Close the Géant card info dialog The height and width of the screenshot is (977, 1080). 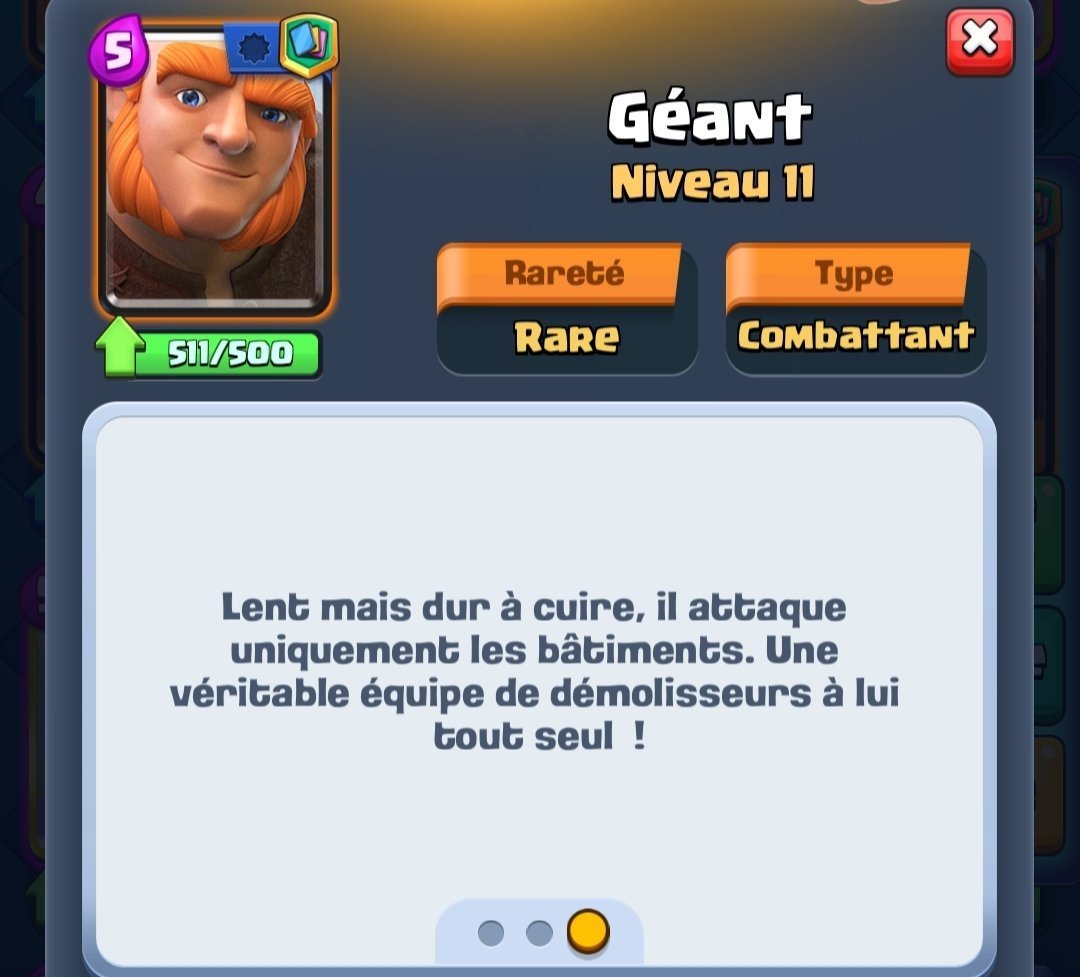(980, 41)
